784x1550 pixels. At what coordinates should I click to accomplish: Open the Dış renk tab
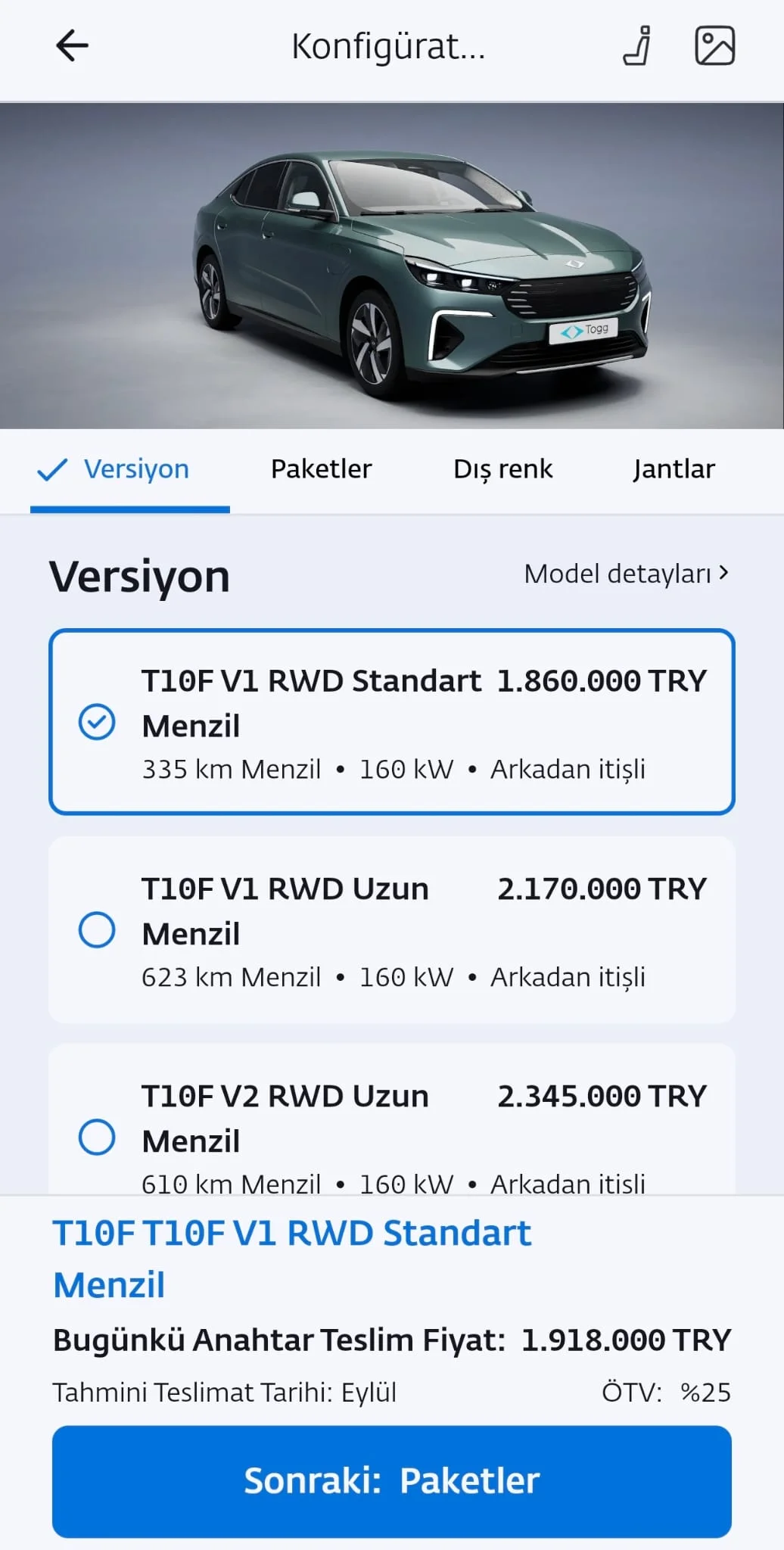503,469
